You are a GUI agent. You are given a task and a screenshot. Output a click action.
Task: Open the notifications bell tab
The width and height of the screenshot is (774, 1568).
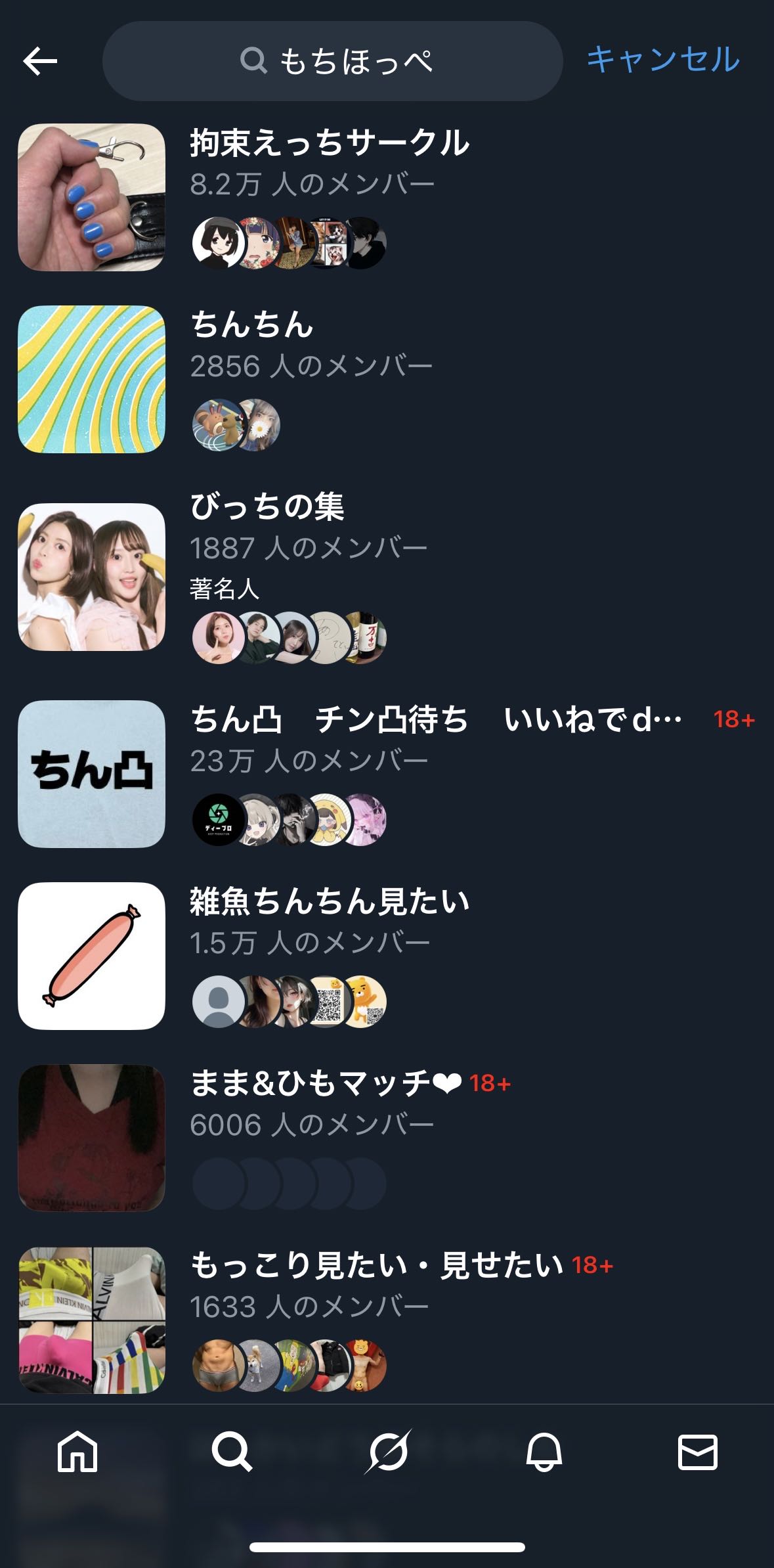[x=544, y=1451]
